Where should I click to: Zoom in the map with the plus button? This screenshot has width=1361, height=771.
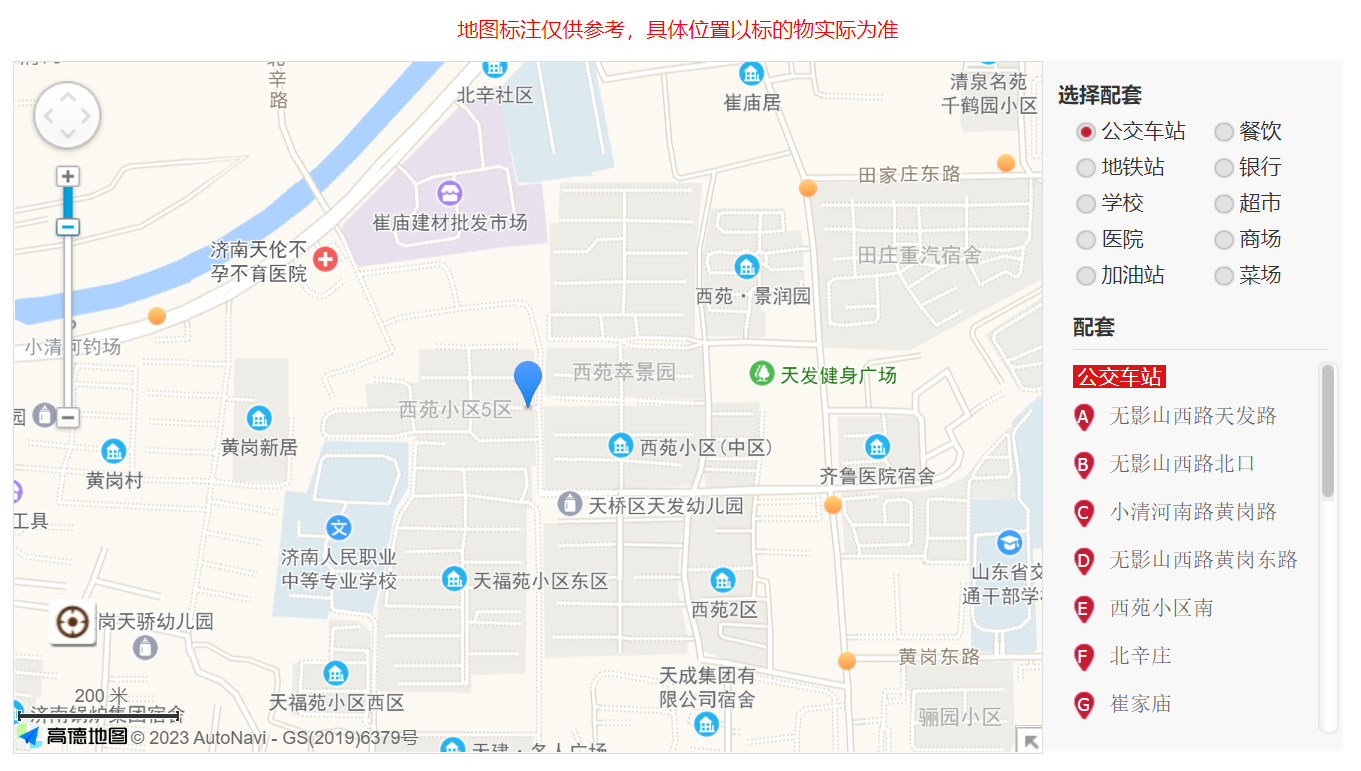click(x=67, y=177)
